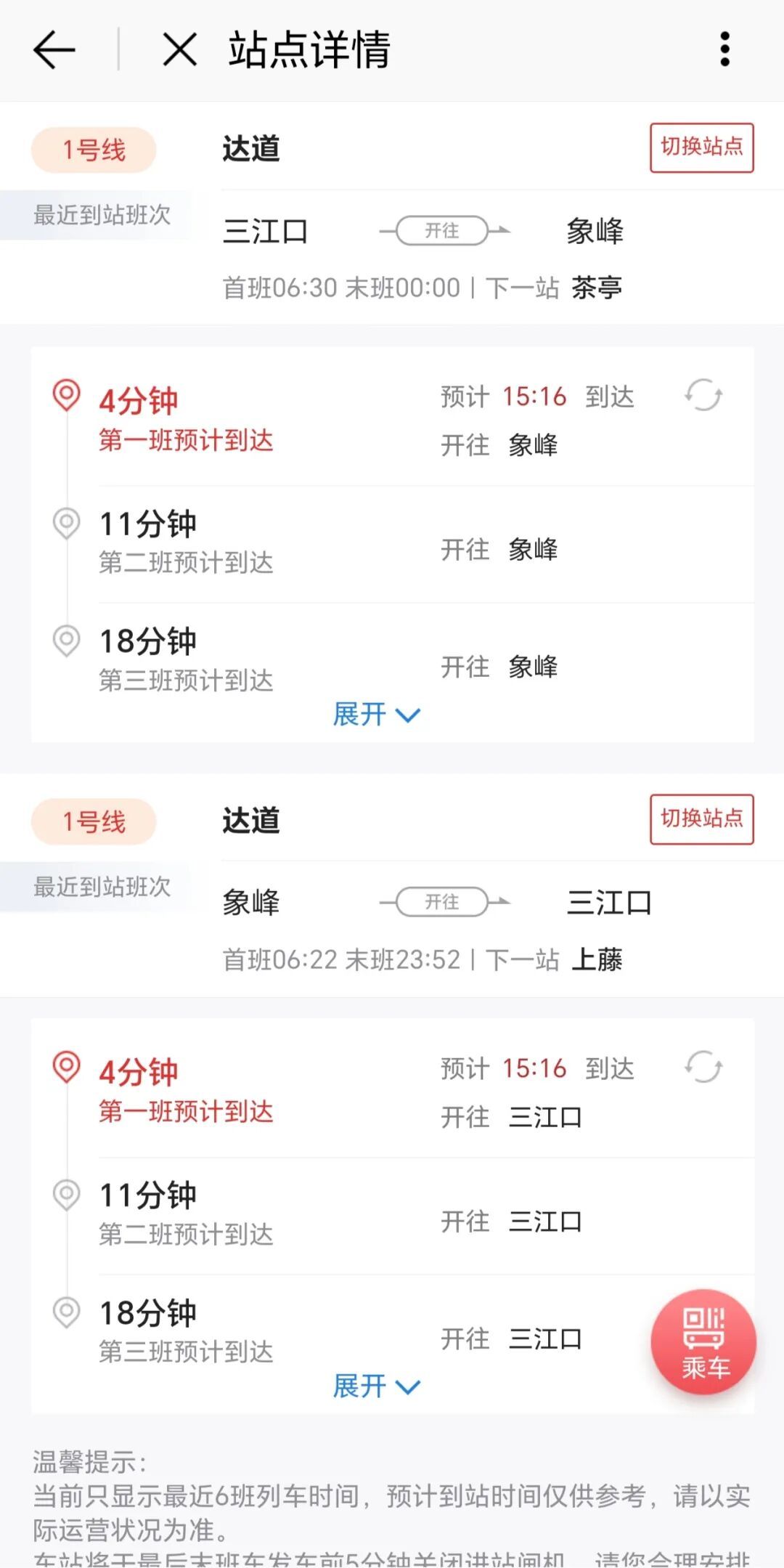Tap 切换站点 for the 三江口 direction
The width and height of the screenshot is (784, 1568).
(x=701, y=819)
